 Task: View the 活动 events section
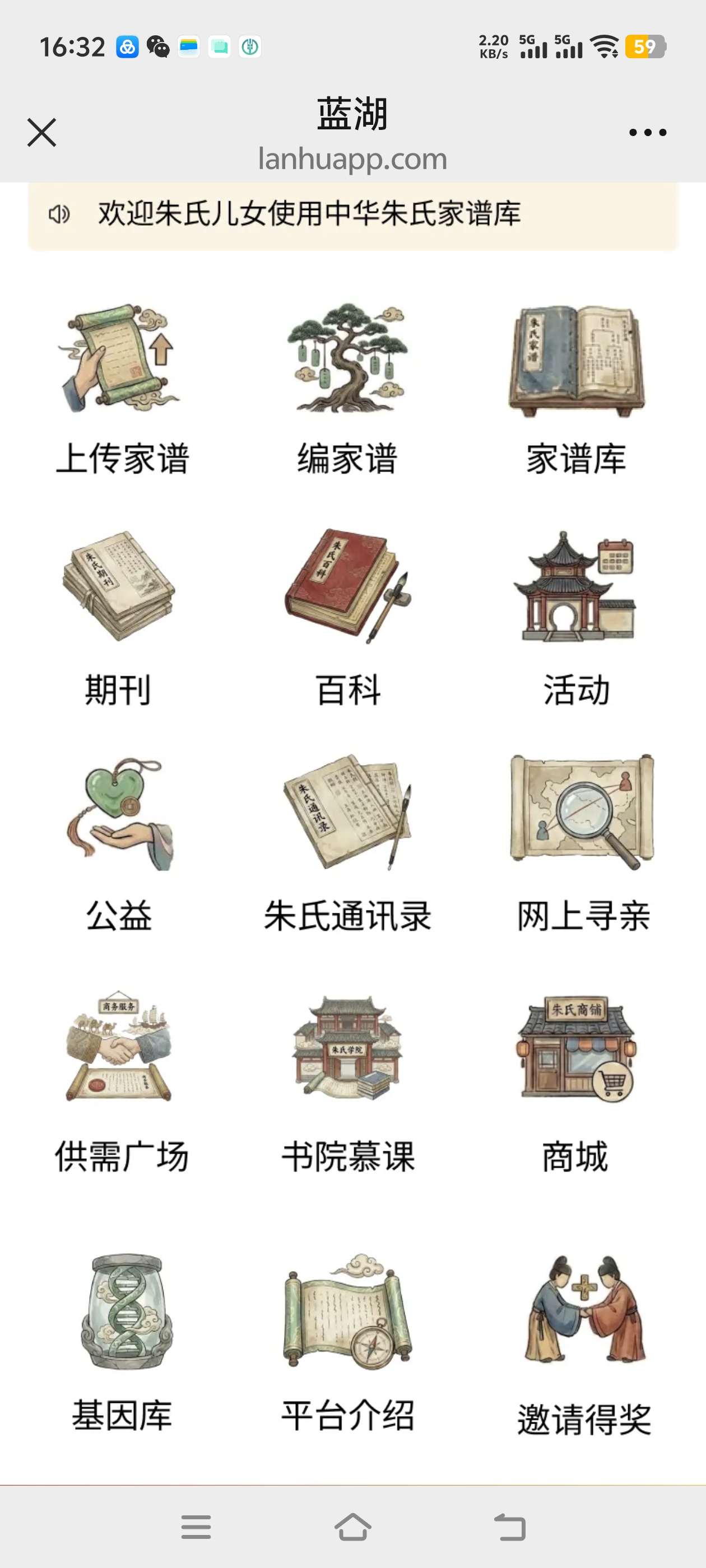pyautogui.click(x=576, y=616)
